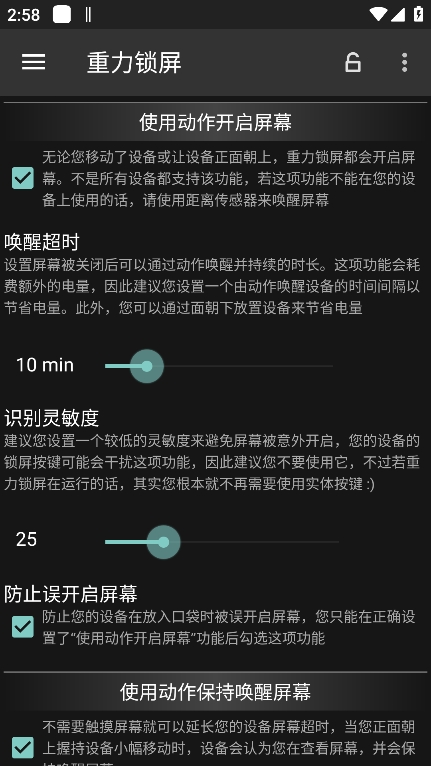Image resolution: width=431 pixels, height=766 pixels.
Task: Tap the unlock padlock icon
Action: coord(352,62)
